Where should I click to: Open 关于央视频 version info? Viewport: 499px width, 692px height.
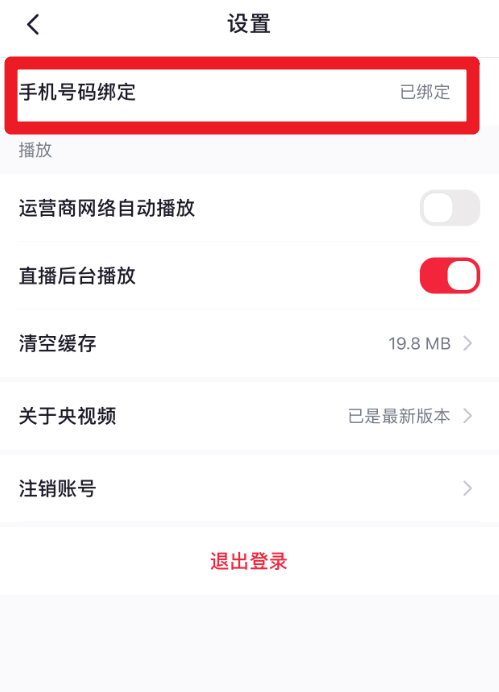click(249, 416)
